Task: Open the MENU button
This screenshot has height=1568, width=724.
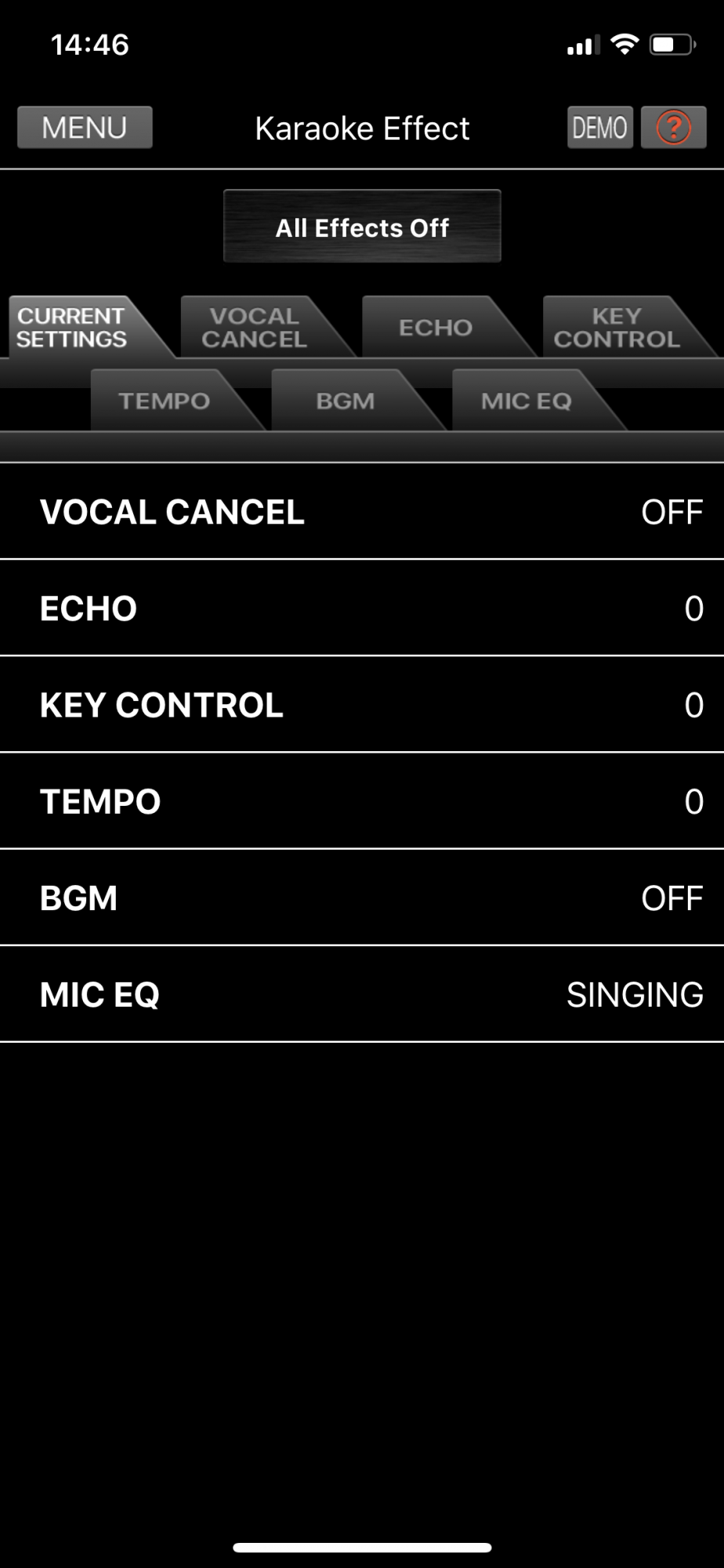Action: coord(85,128)
